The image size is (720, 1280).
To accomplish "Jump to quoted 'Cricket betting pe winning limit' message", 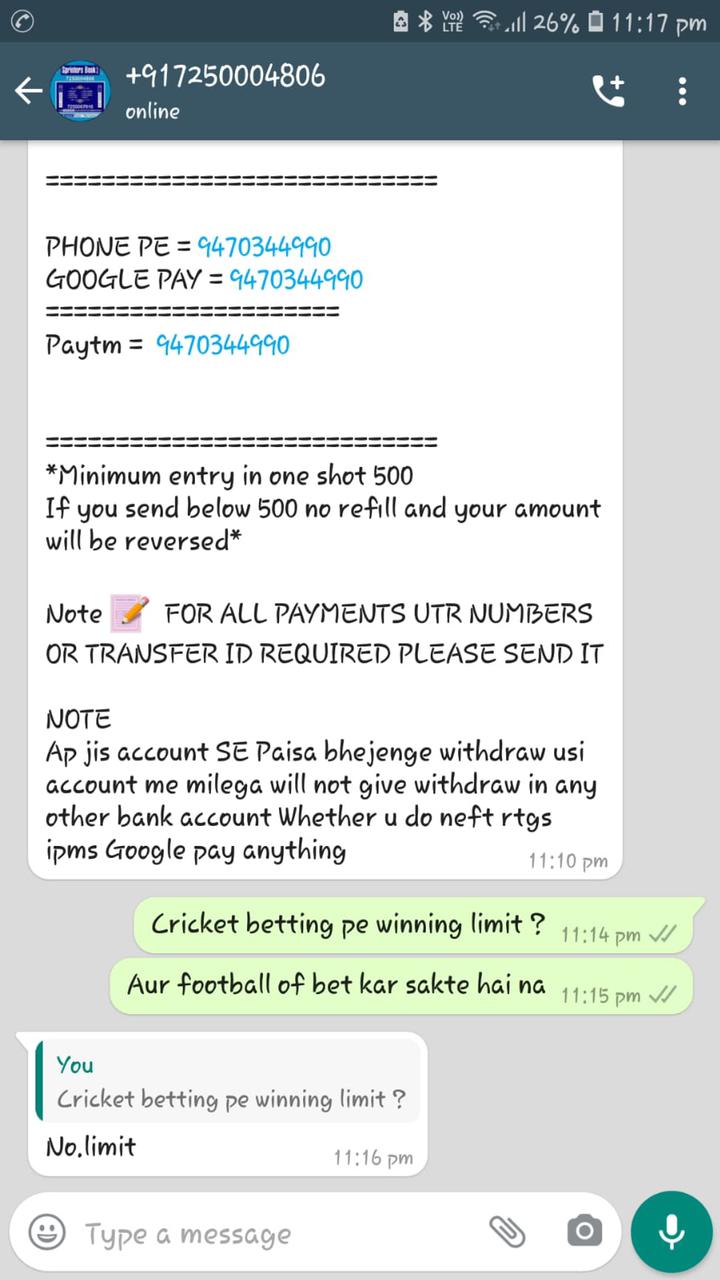I will point(226,1082).
